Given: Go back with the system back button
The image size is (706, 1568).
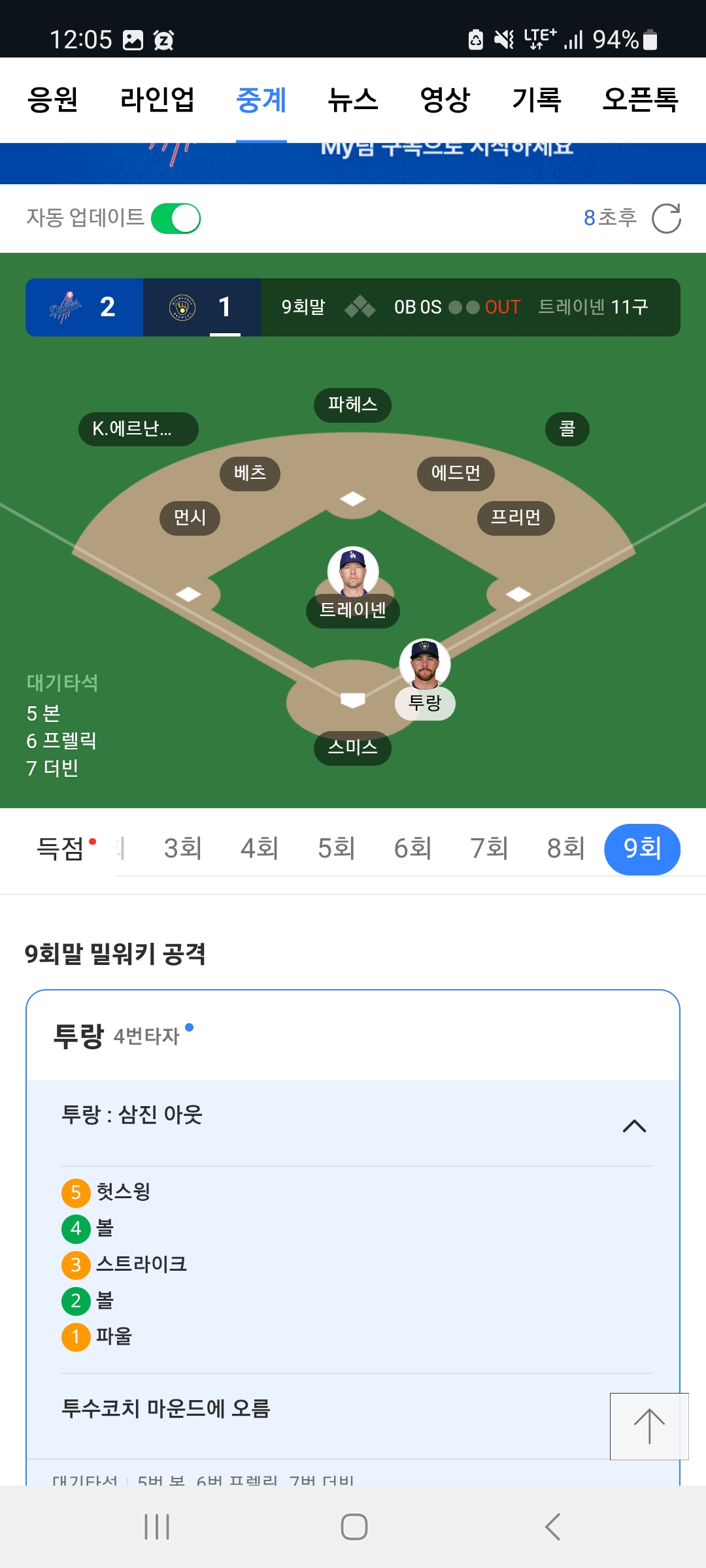Looking at the screenshot, I should pyautogui.click(x=552, y=1527).
